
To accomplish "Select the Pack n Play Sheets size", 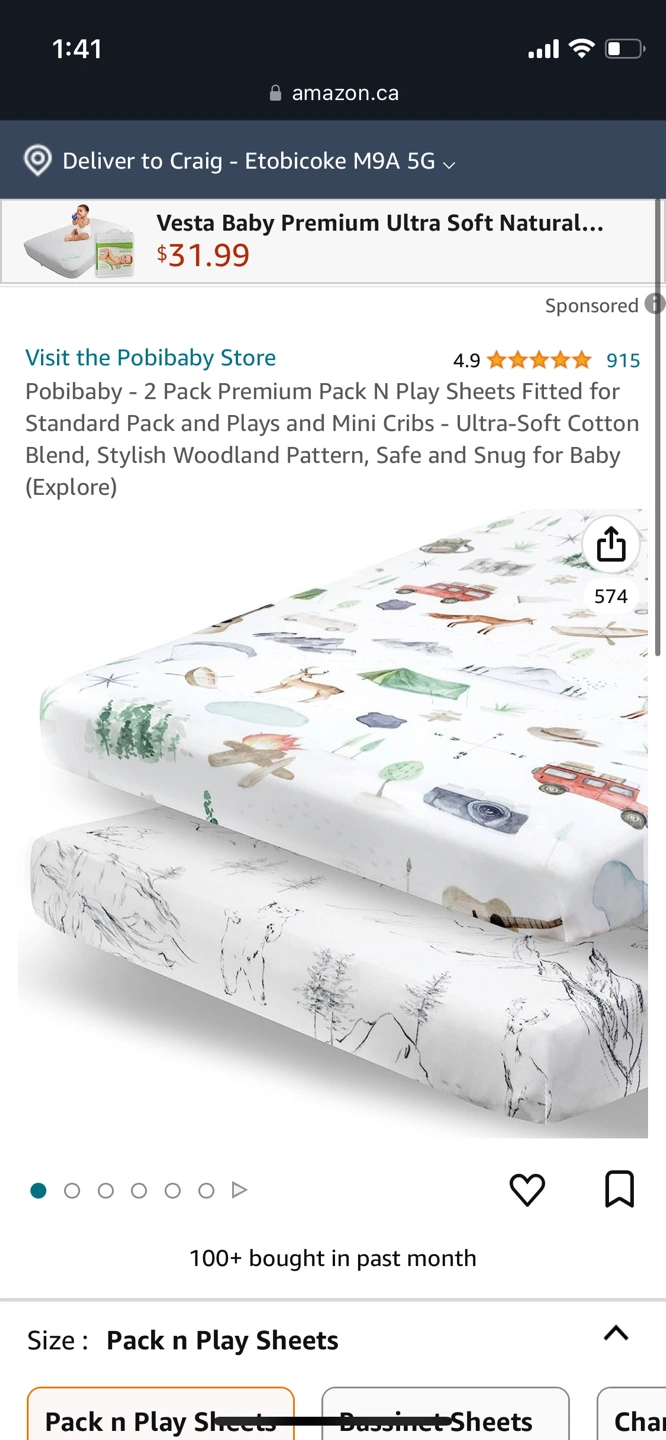I will click(161, 1418).
